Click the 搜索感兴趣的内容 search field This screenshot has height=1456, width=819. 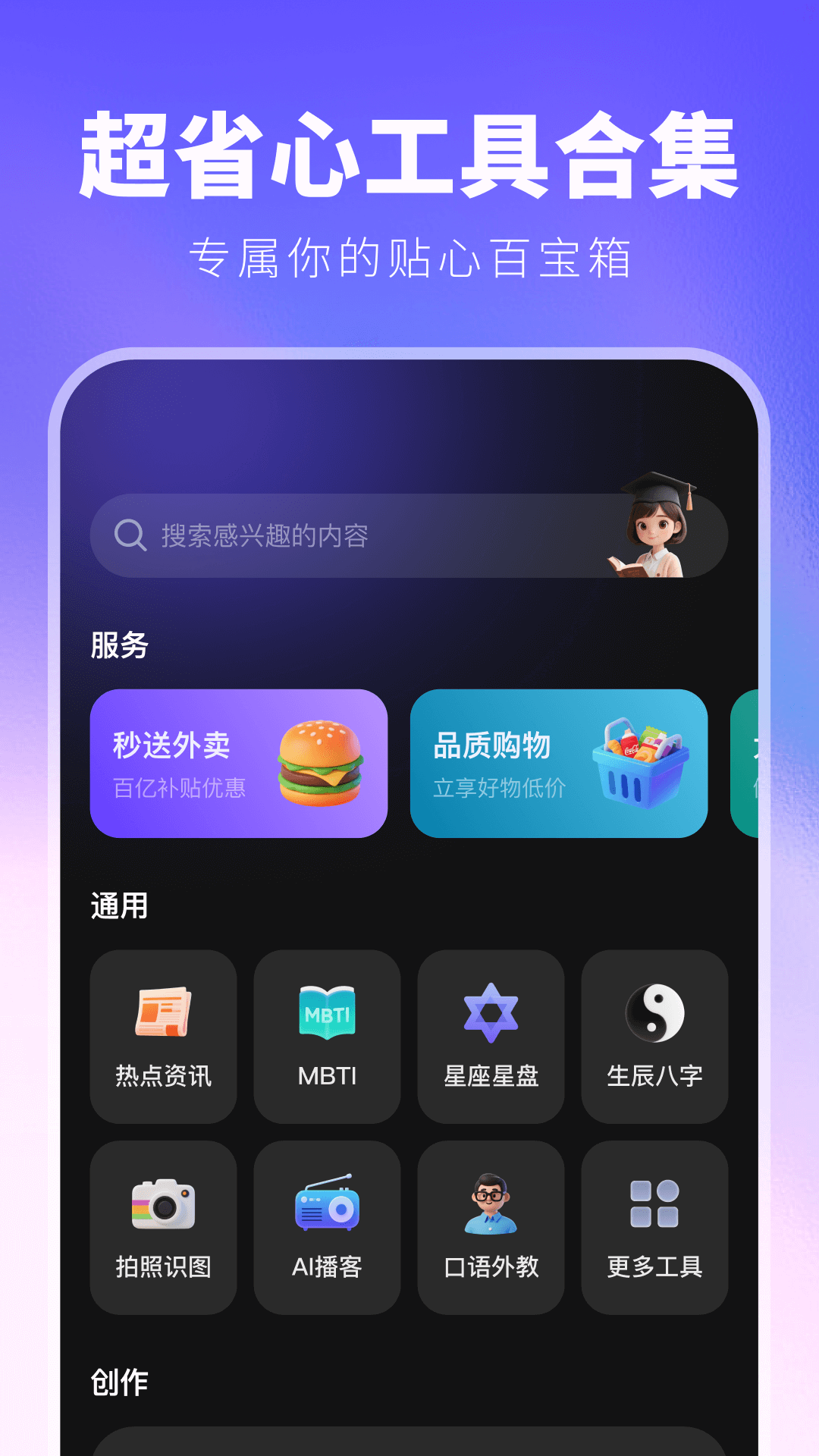tap(341, 536)
